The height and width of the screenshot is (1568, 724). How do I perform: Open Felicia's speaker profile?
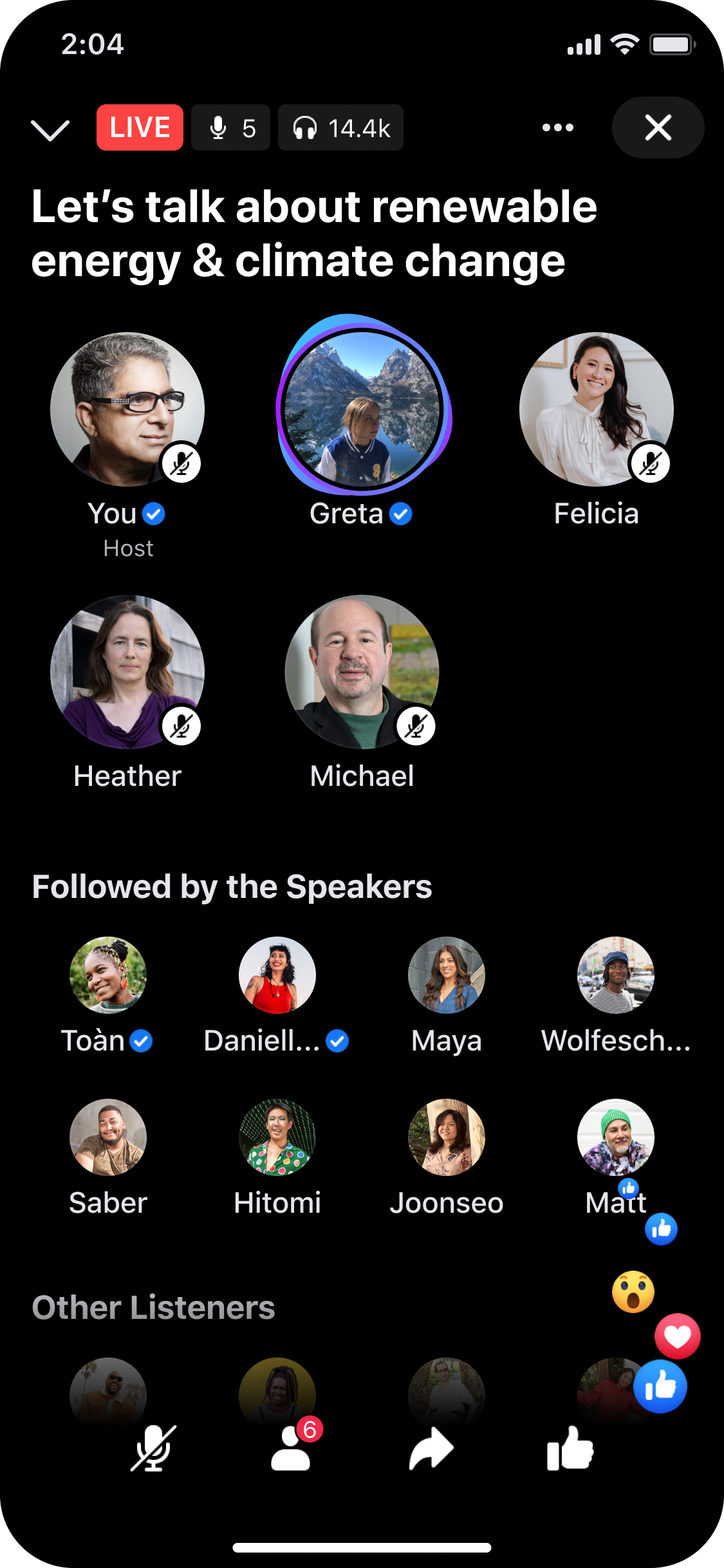coord(596,409)
